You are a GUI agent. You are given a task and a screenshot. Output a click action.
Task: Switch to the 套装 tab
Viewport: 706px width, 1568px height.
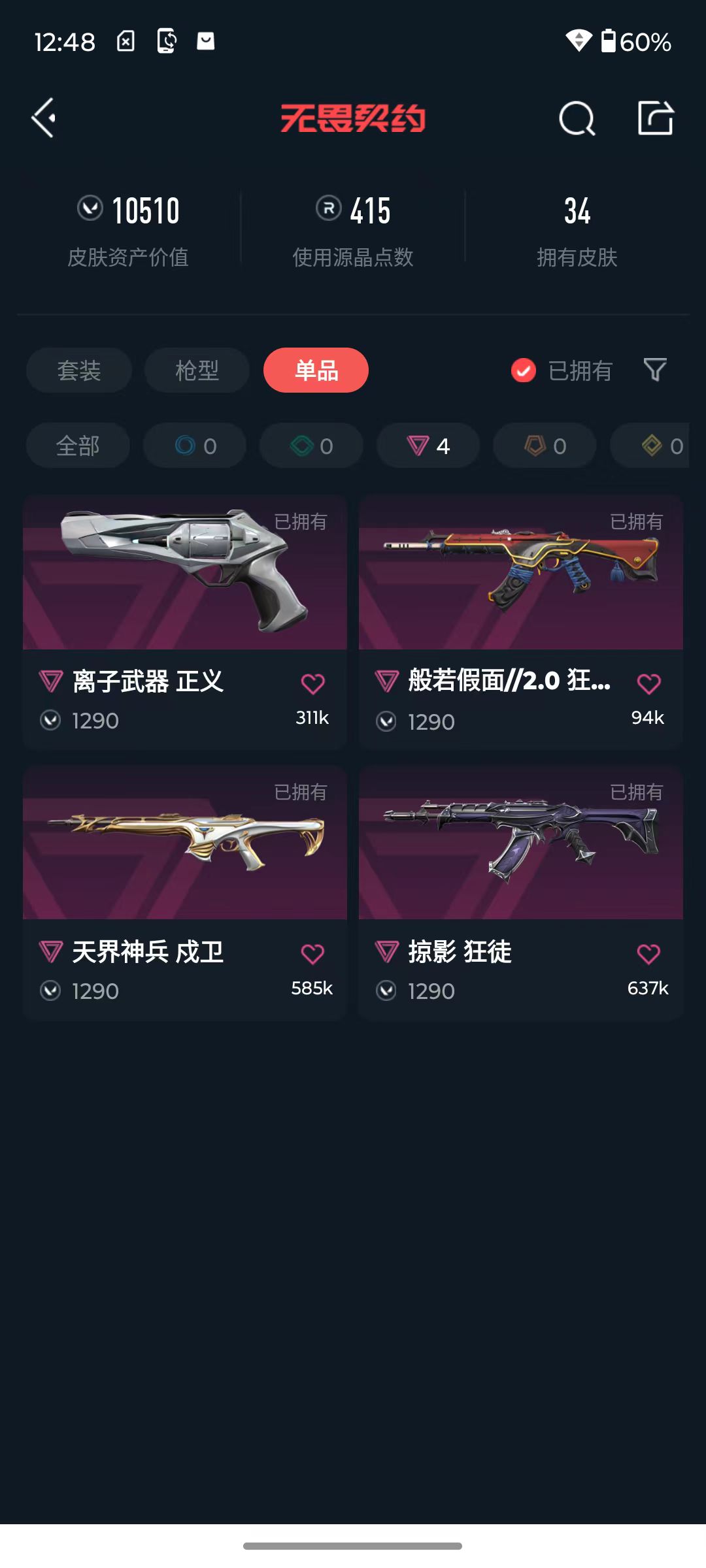click(78, 370)
